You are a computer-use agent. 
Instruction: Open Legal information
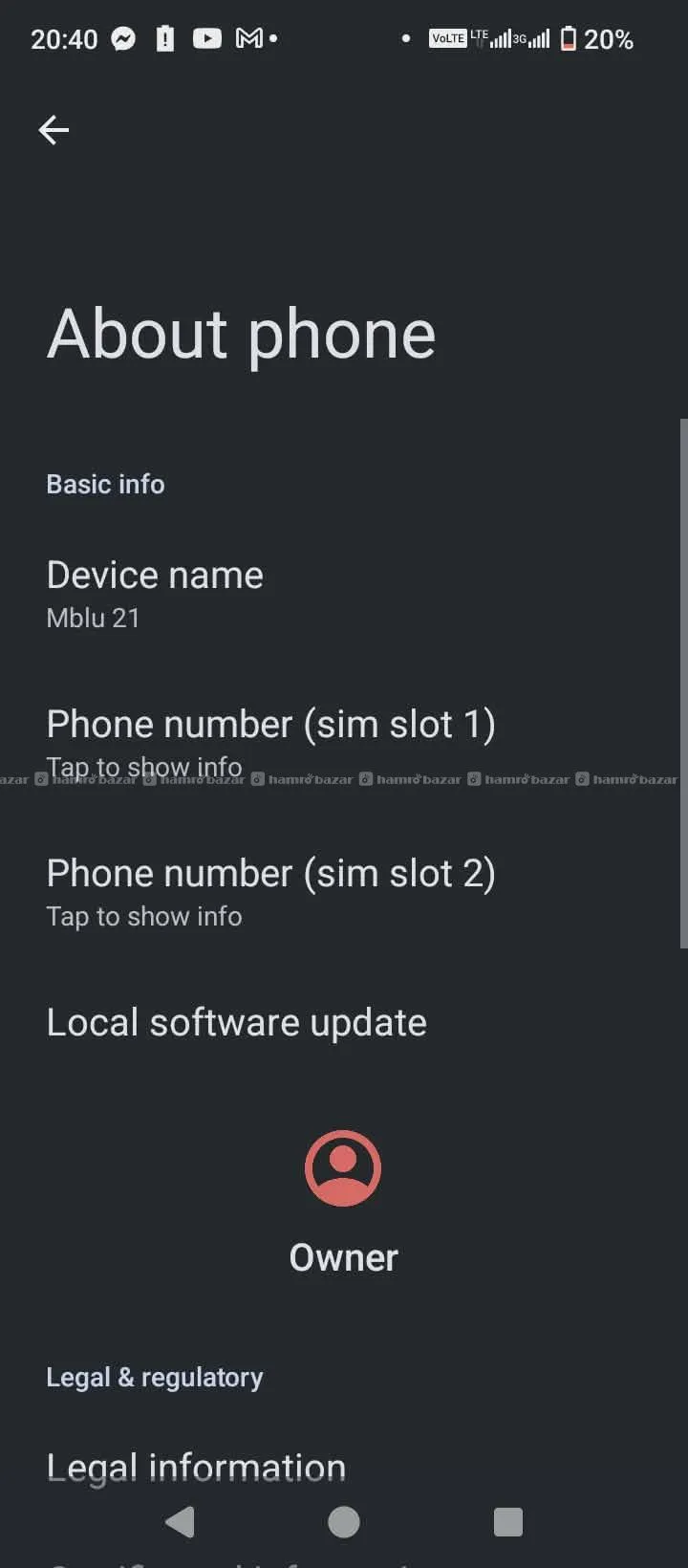coord(196,1467)
